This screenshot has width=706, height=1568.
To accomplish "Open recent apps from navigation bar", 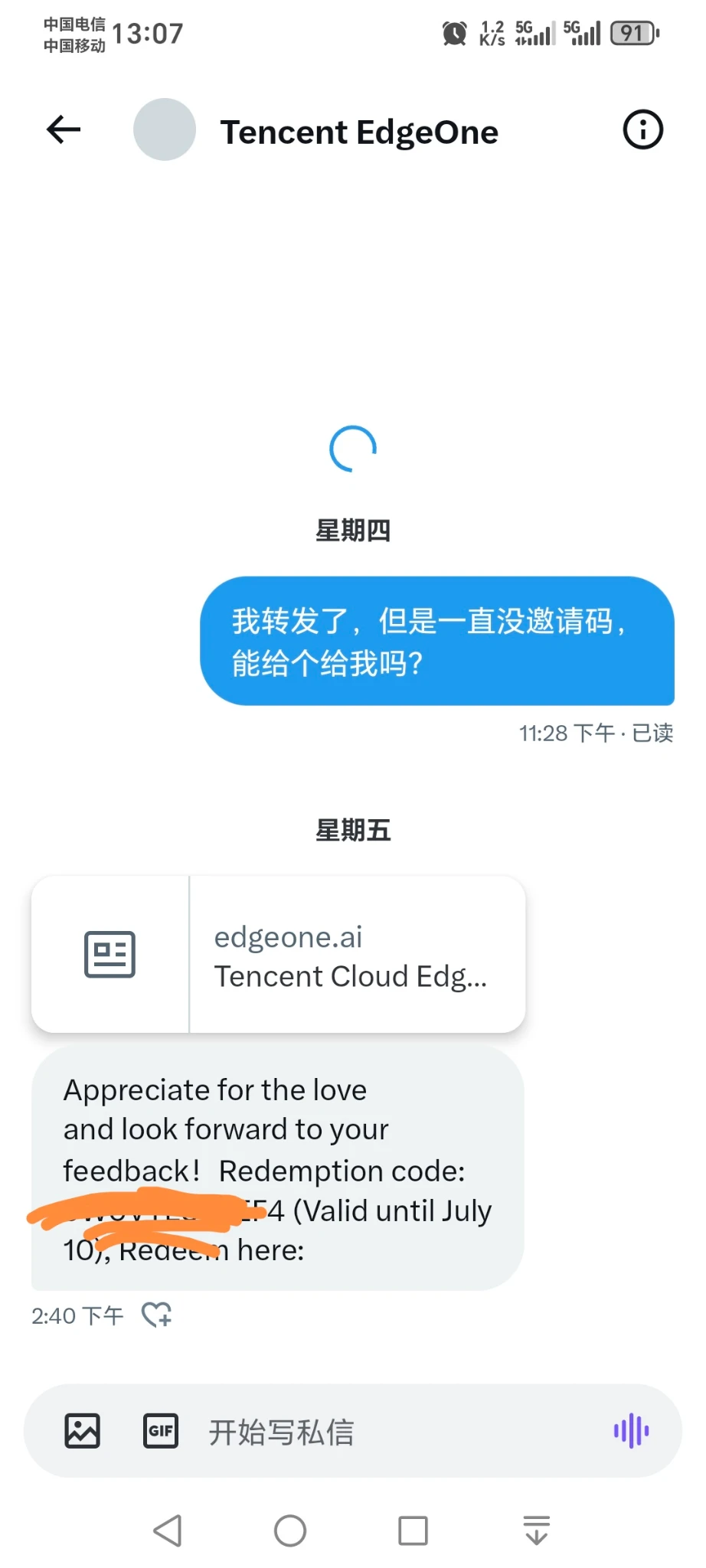I will pyautogui.click(x=413, y=1531).
